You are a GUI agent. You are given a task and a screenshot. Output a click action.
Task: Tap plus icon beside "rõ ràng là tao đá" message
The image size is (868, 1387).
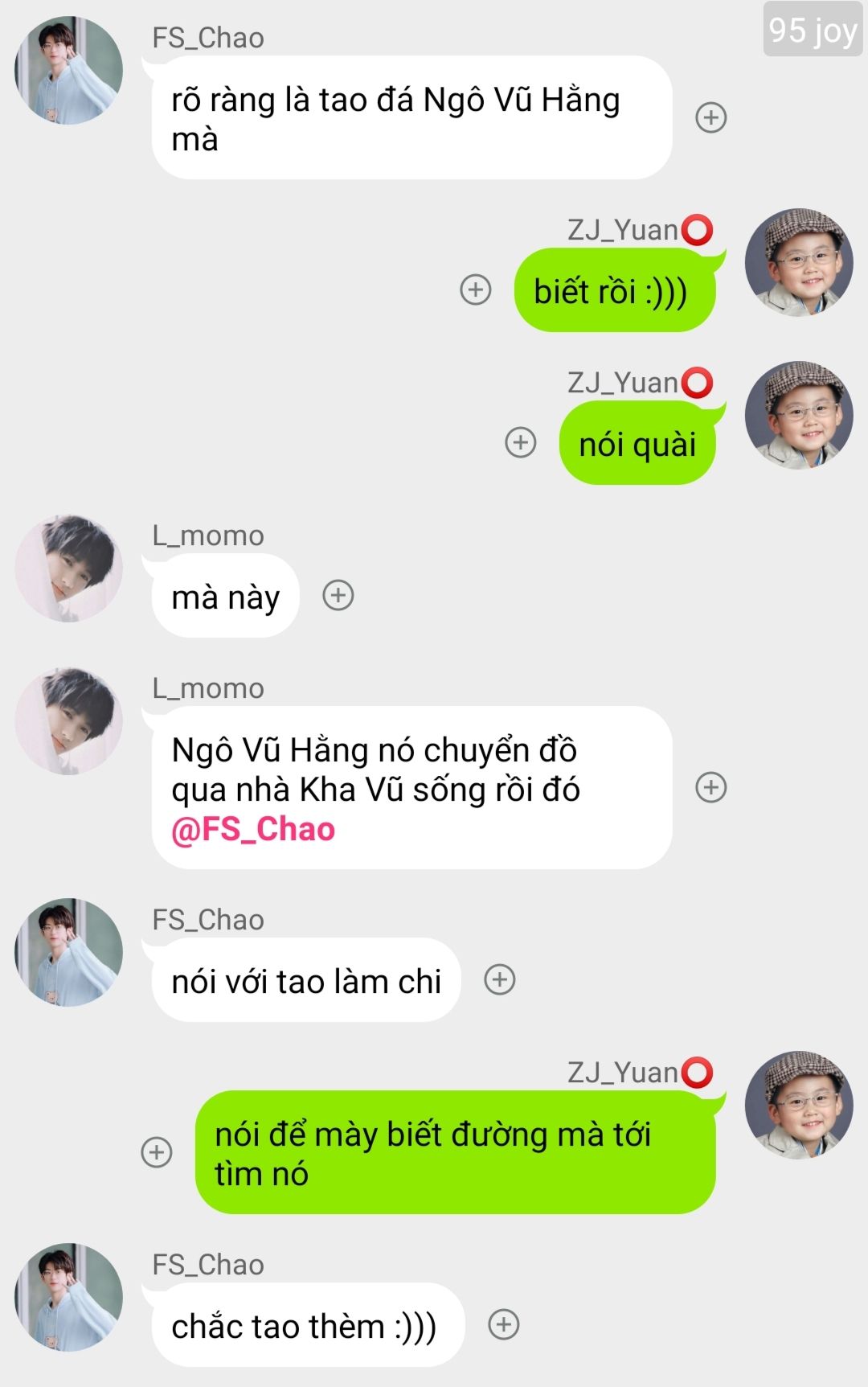(710, 117)
